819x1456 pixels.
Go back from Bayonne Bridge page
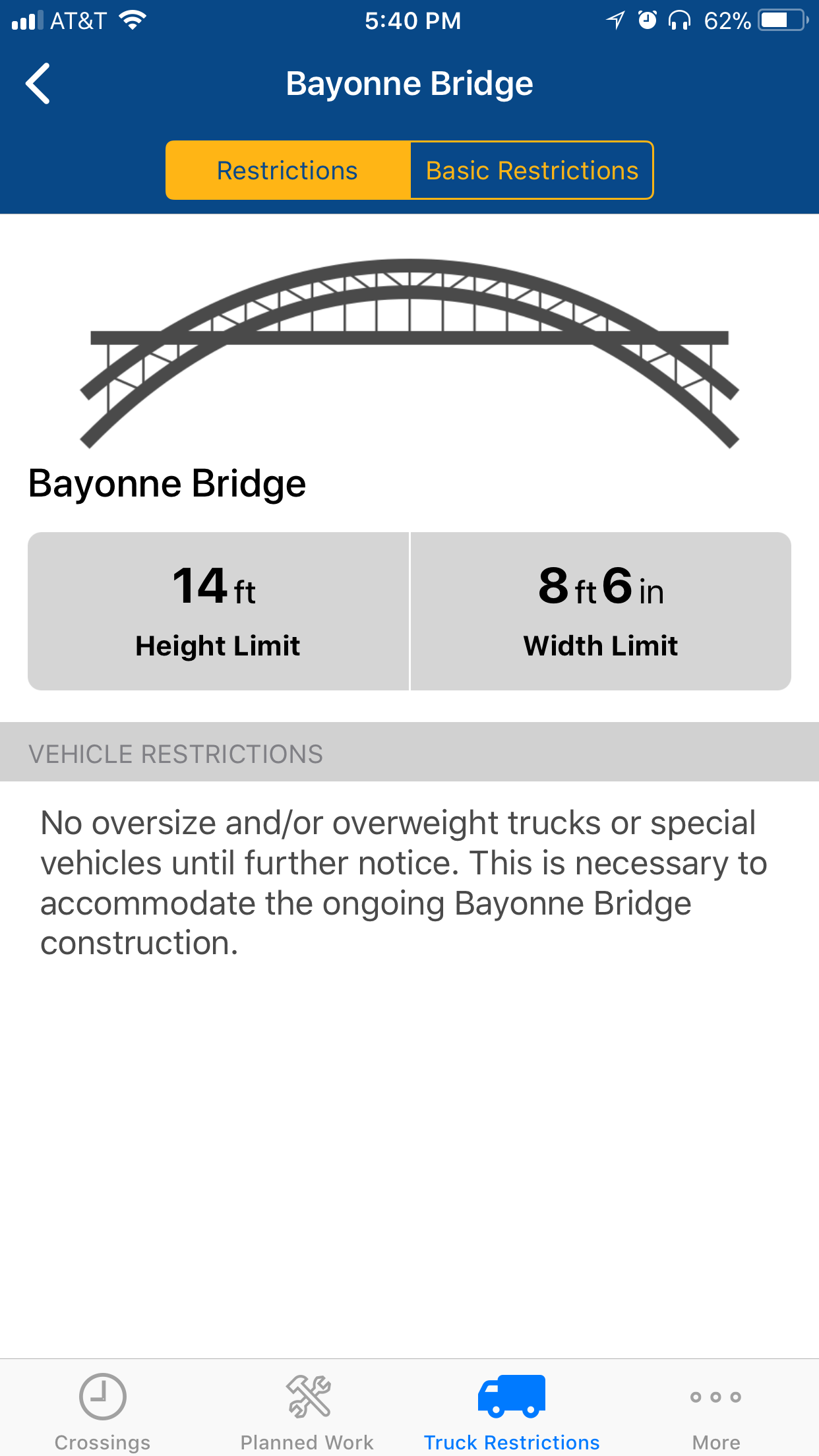click(x=38, y=84)
